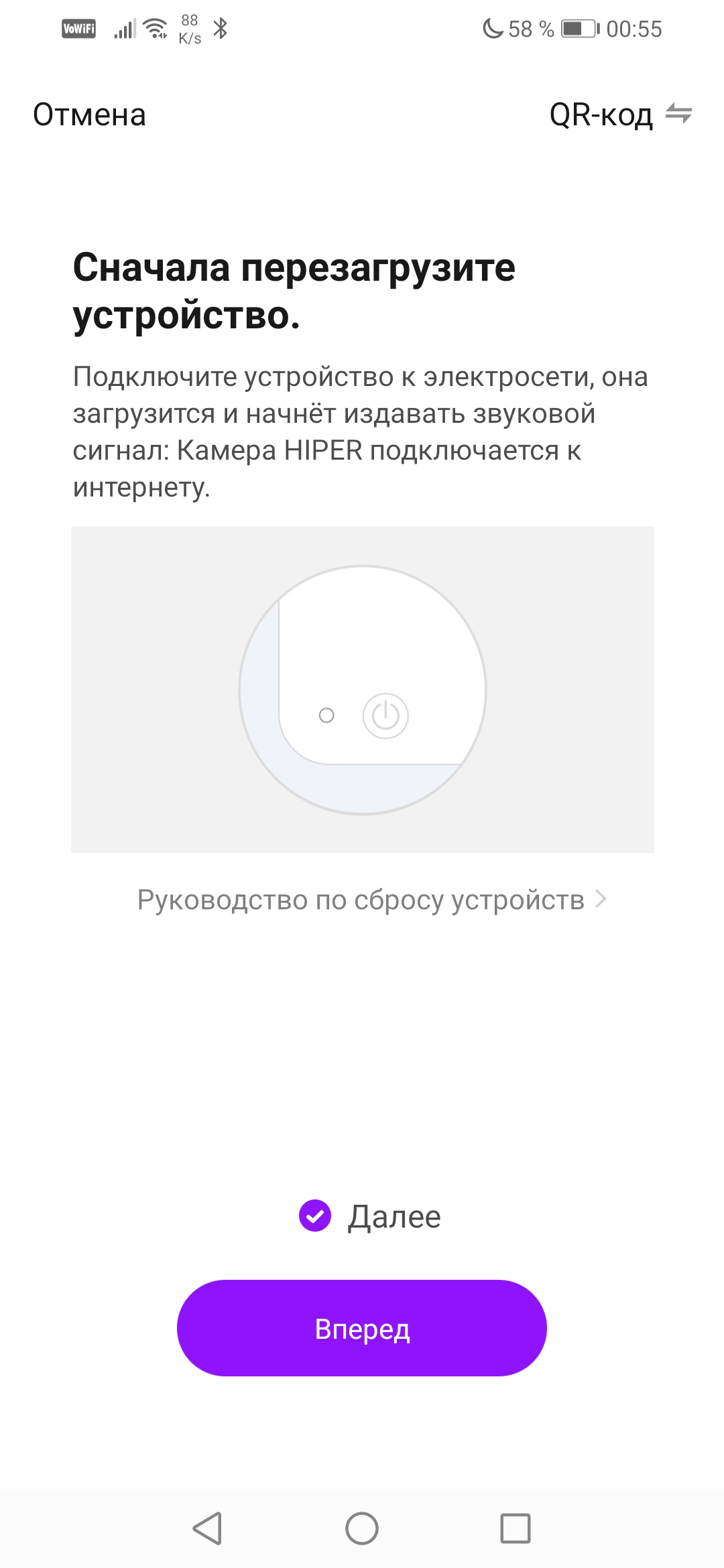Uncheck the Далее confirmation checkbox
The image size is (724, 1568).
click(315, 1216)
